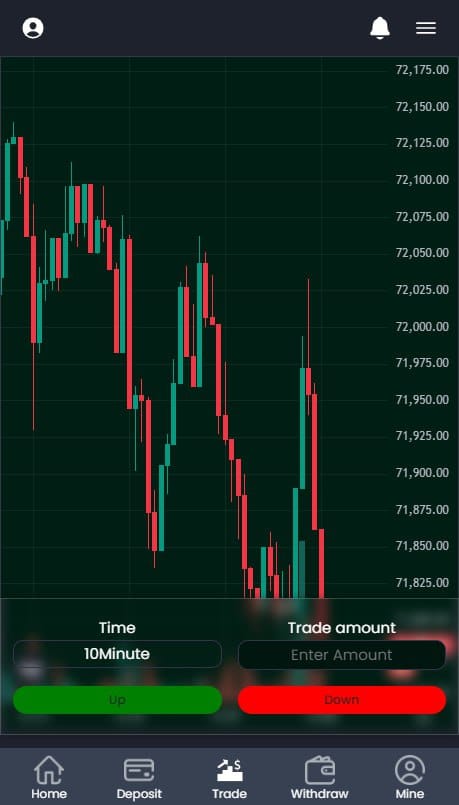Change the 10Minute time selector
The height and width of the screenshot is (805, 459).
pyautogui.click(x=117, y=654)
